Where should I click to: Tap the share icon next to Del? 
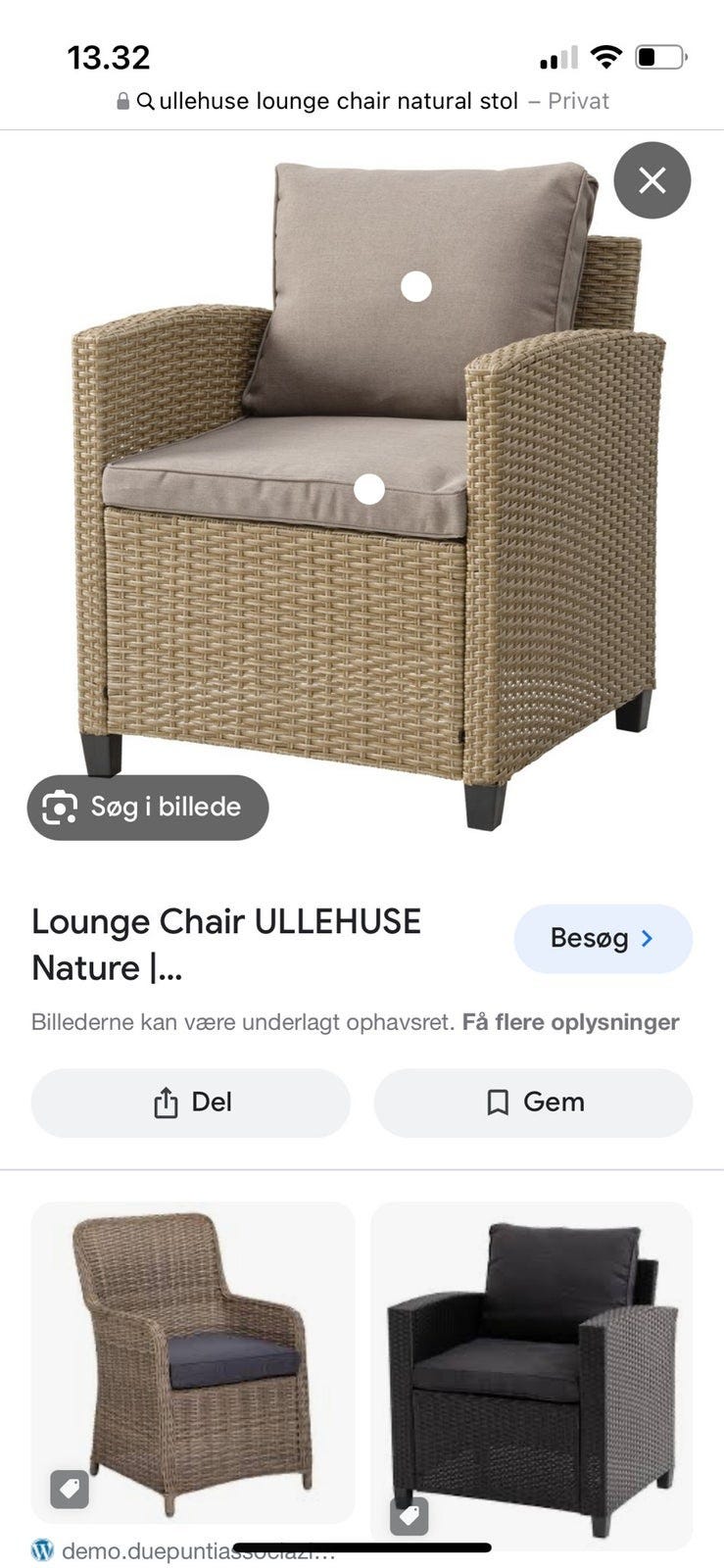[x=166, y=1102]
